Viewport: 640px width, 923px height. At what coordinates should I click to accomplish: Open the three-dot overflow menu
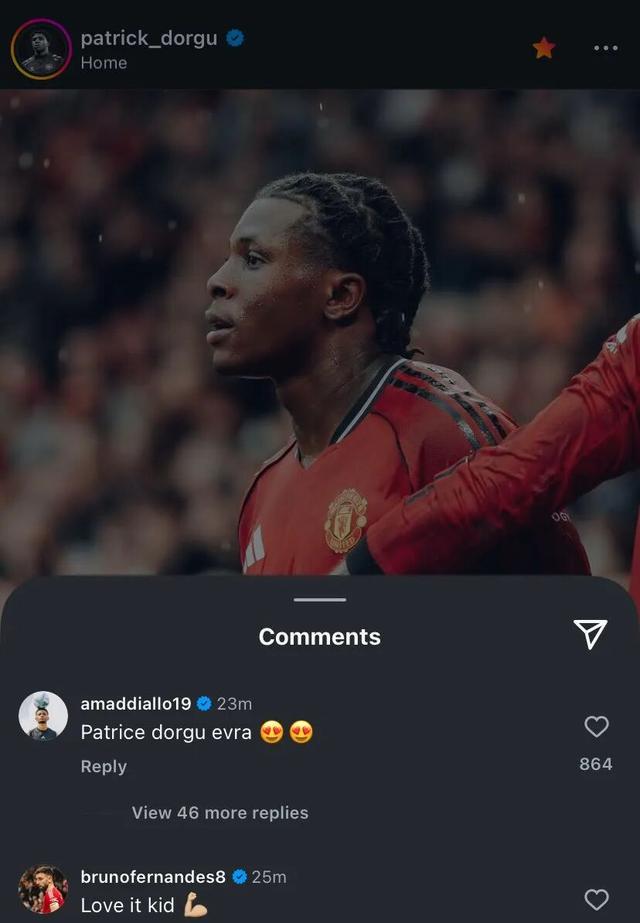605,48
